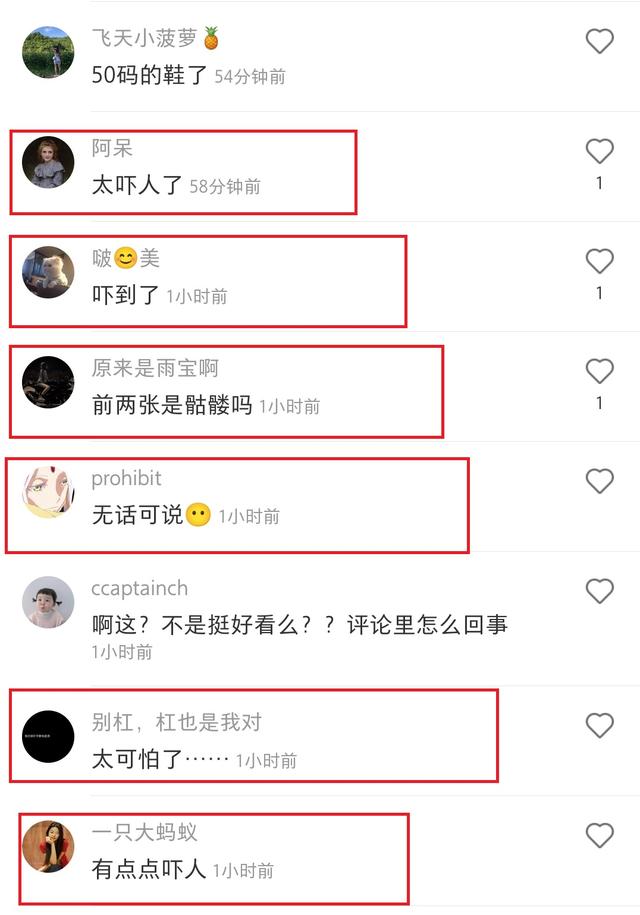Viewport: 640px width, 915px height.
Task: Open username 别杠，杠也是我对
Action: coord(176,722)
